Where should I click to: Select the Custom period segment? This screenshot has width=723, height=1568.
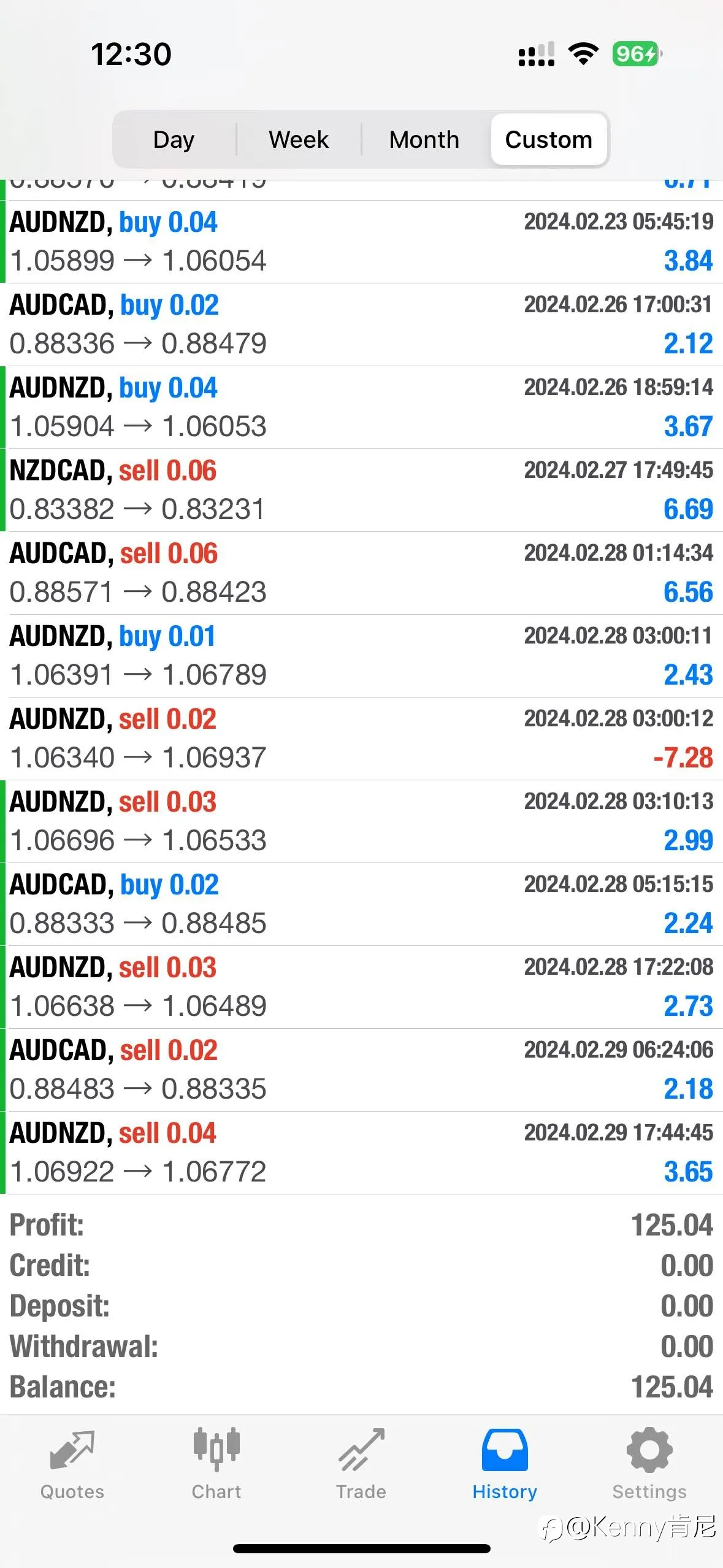click(x=549, y=139)
